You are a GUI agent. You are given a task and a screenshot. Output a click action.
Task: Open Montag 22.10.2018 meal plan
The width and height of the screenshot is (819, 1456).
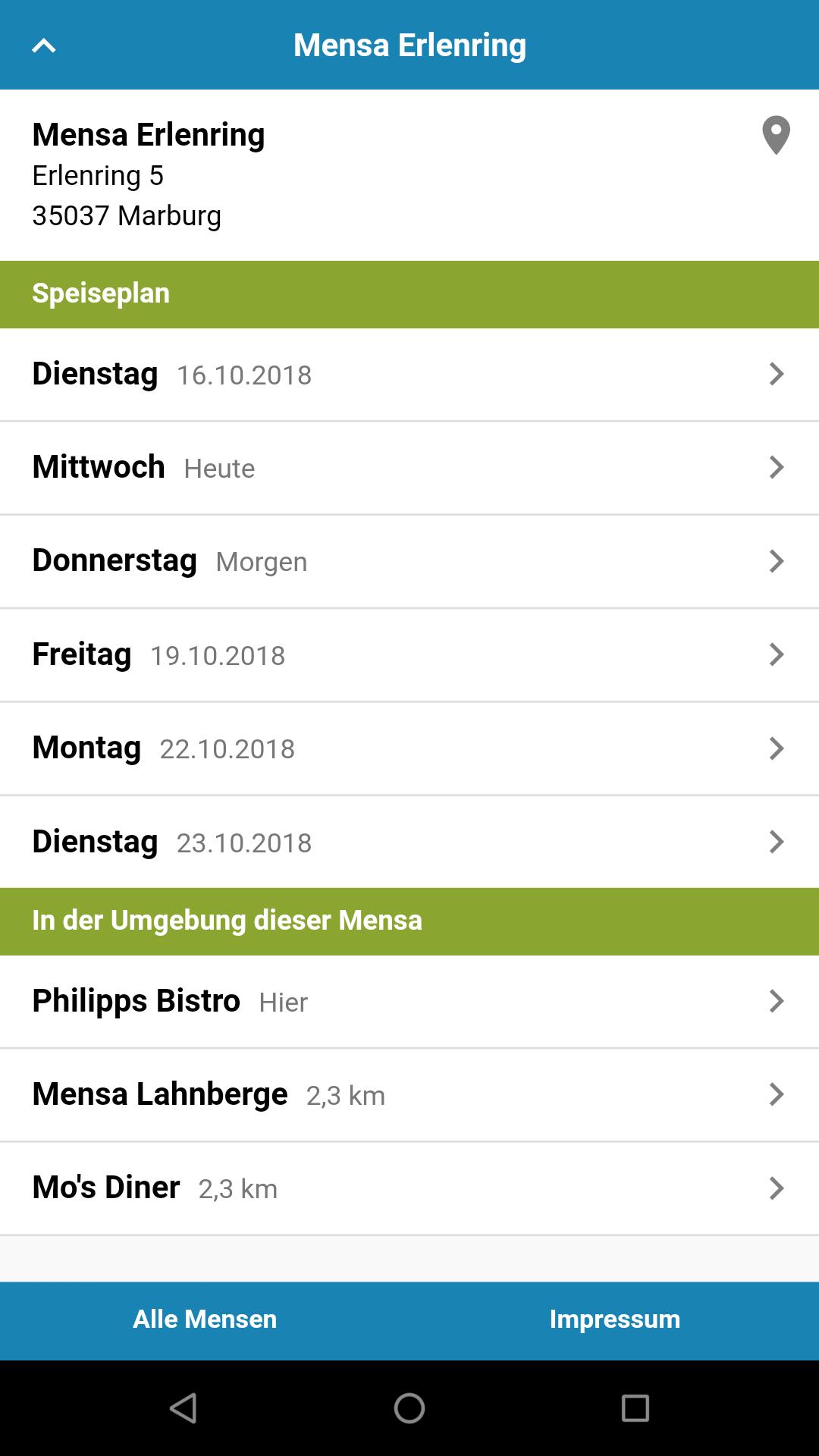[x=409, y=748]
